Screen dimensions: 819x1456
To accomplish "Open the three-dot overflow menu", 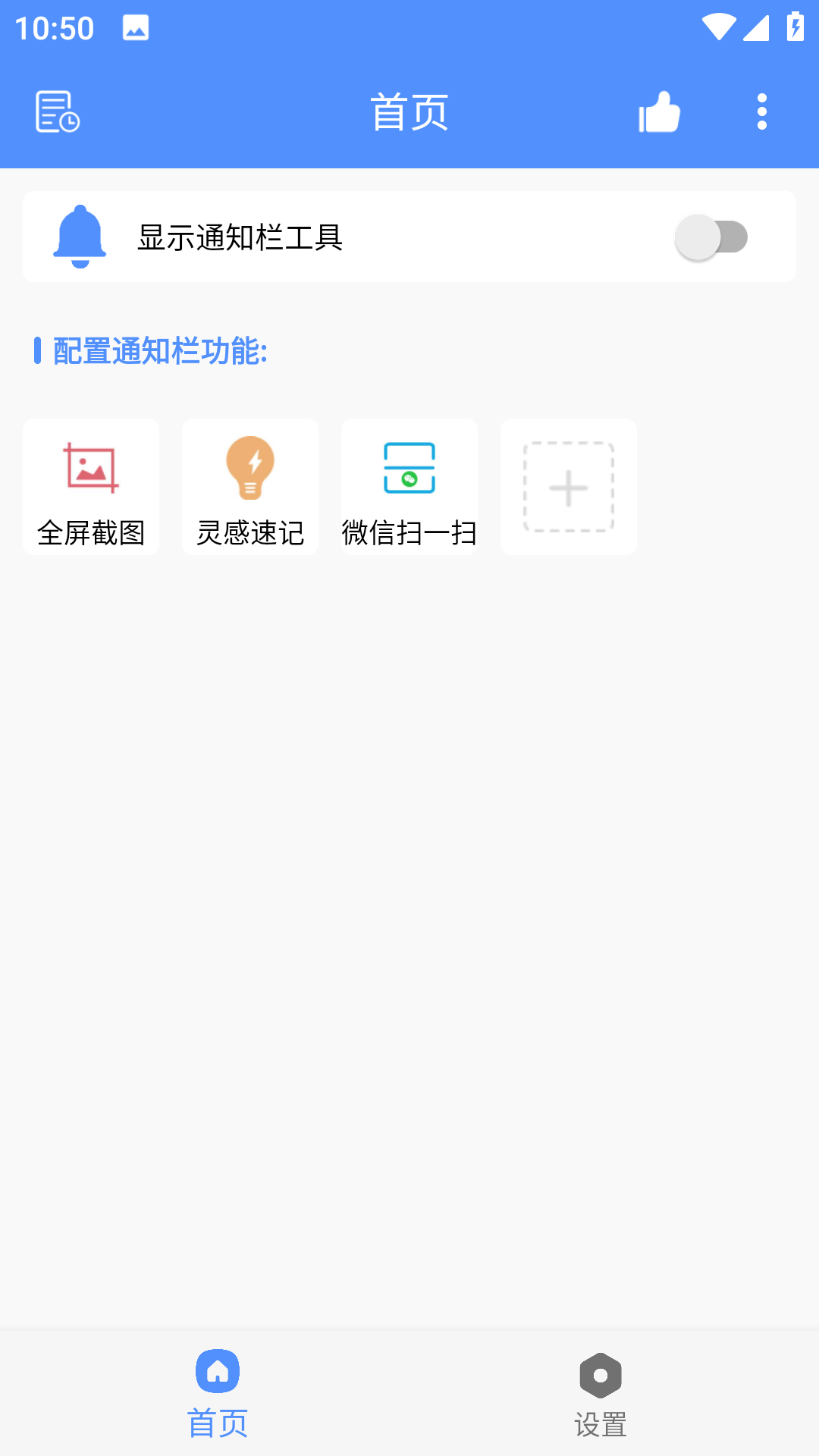I will pos(761,112).
